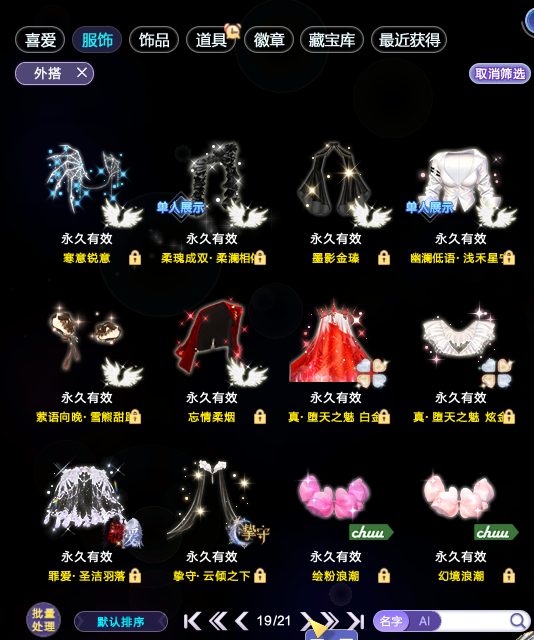
Task: Select the 道具 tab
Action: [211, 40]
